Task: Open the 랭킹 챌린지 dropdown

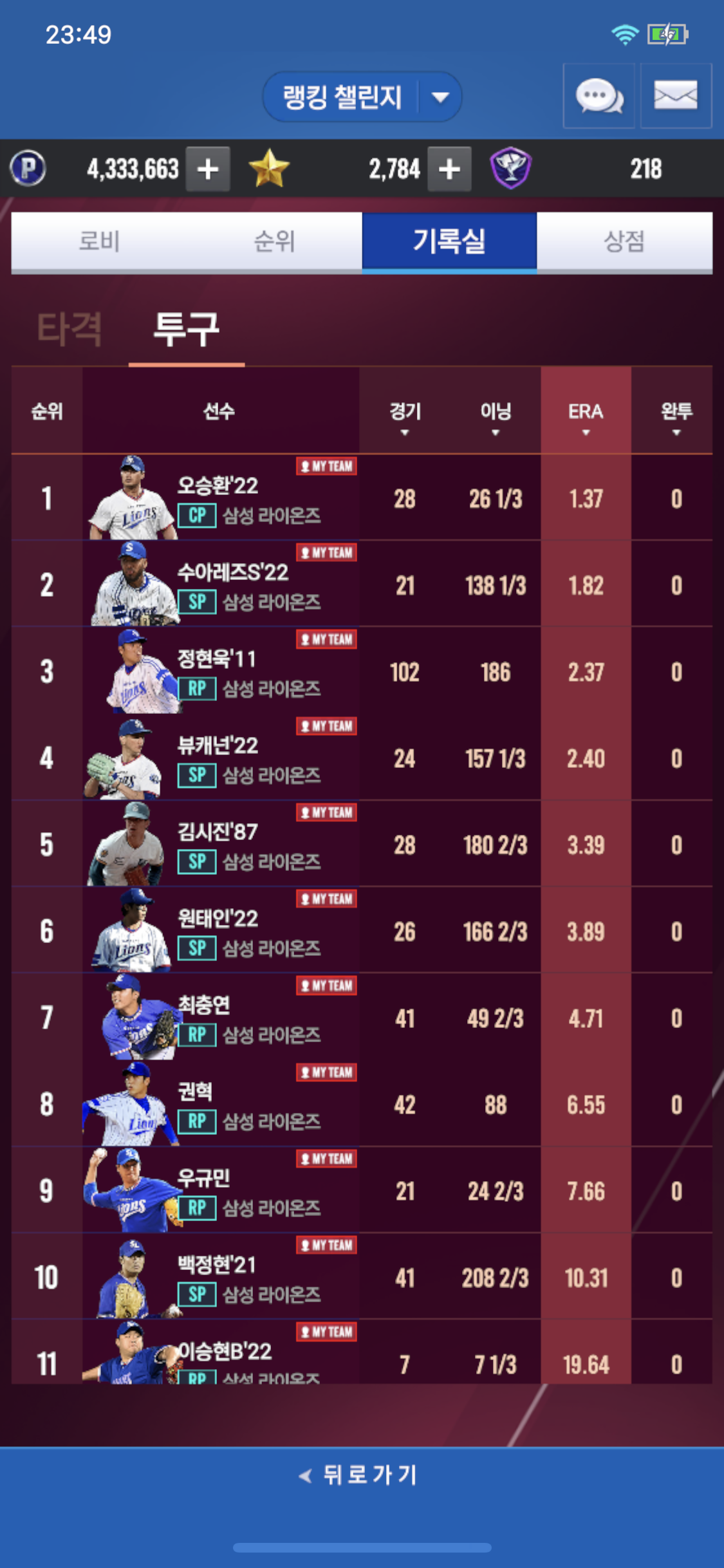Action: tap(362, 97)
